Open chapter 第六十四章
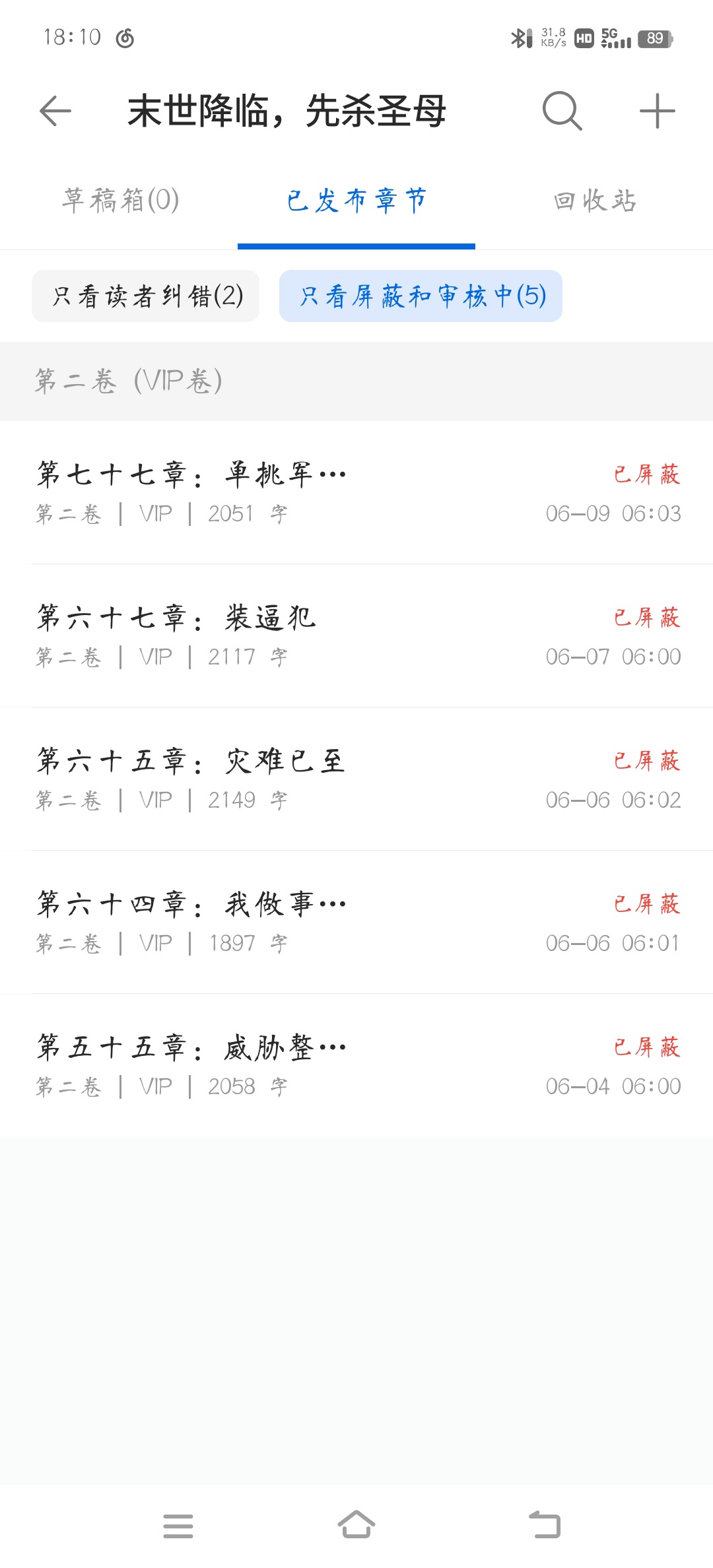713x1568 pixels. [x=356, y=922]
